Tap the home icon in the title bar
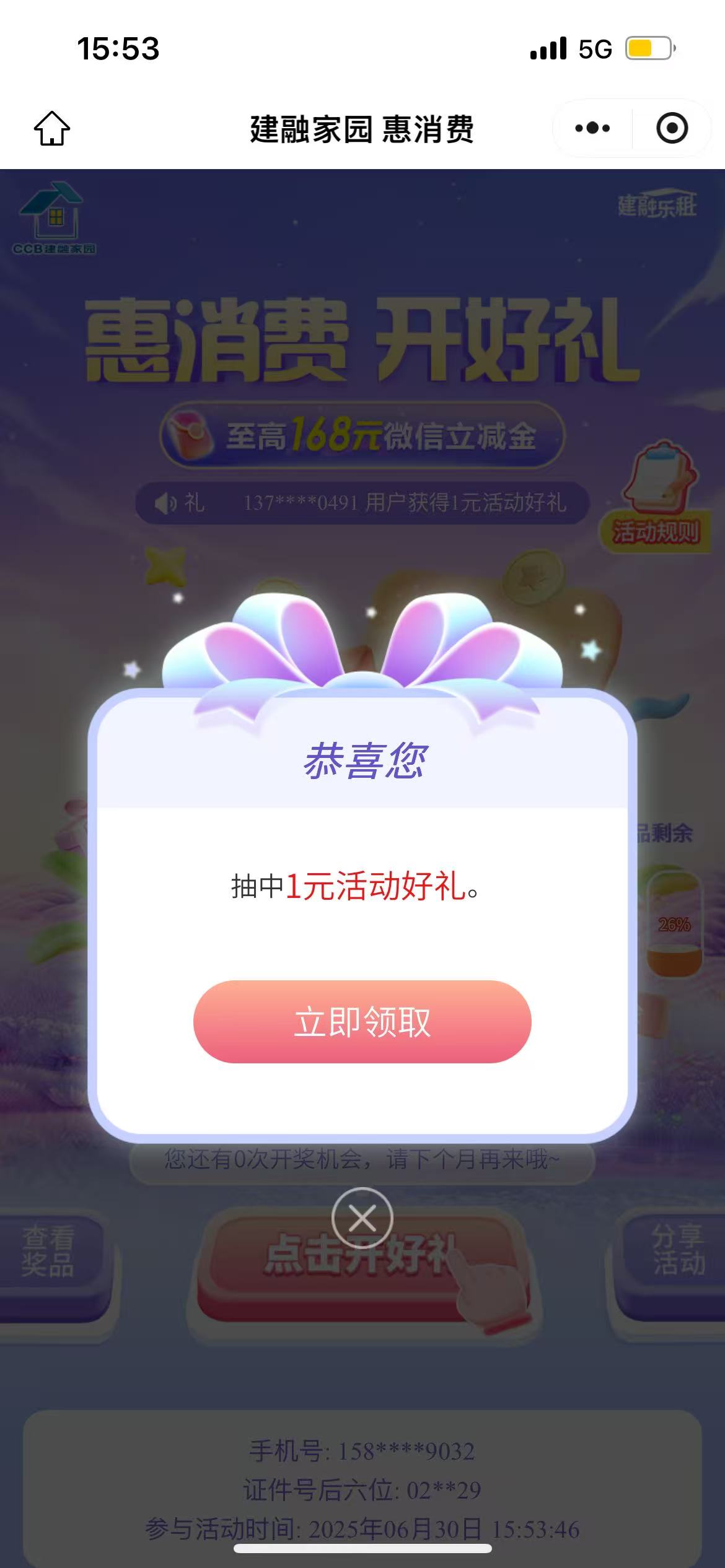This screenshot has width=725, height=1568. [53, 128]
